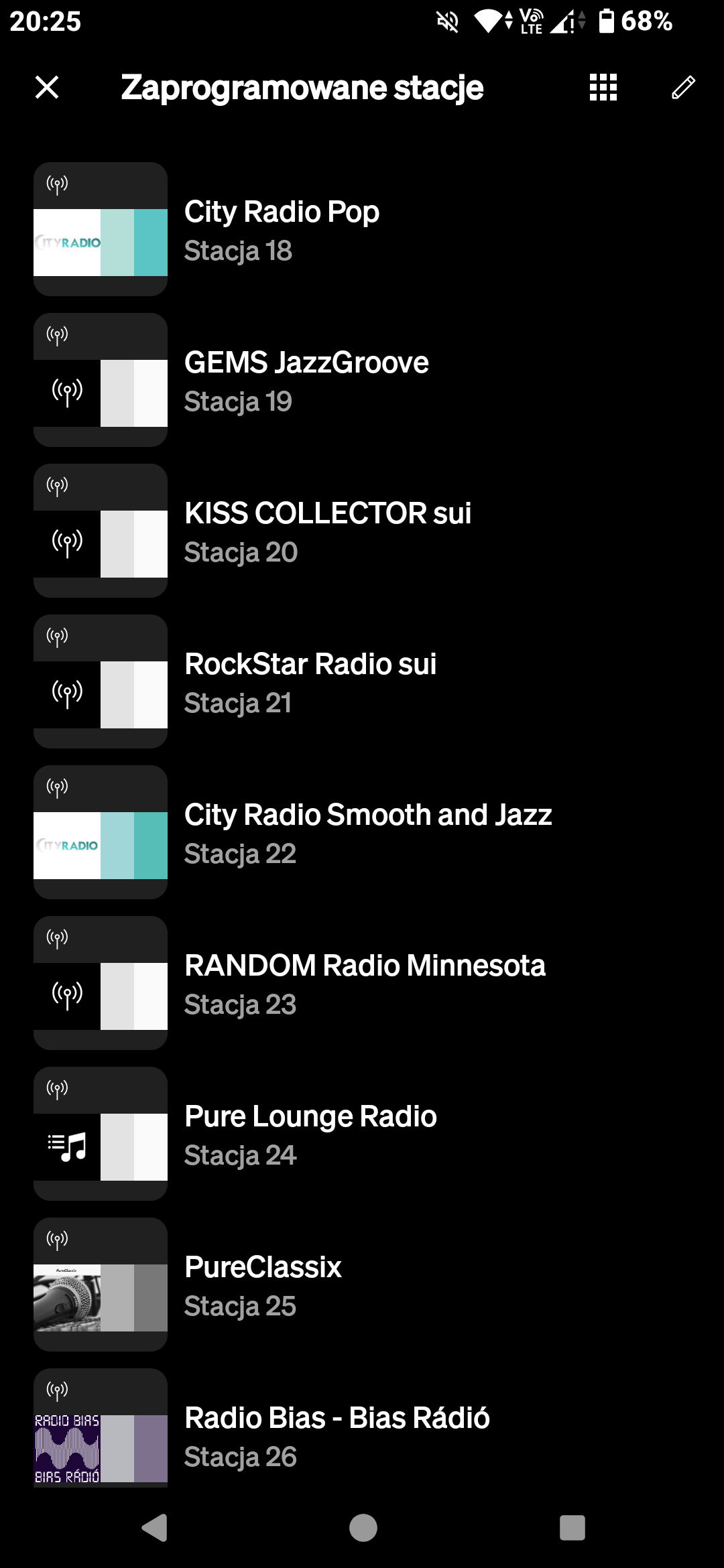Go back using system navigation
The width and height of the screenshot is (724, 1568).
click(x=155, y=1528)
